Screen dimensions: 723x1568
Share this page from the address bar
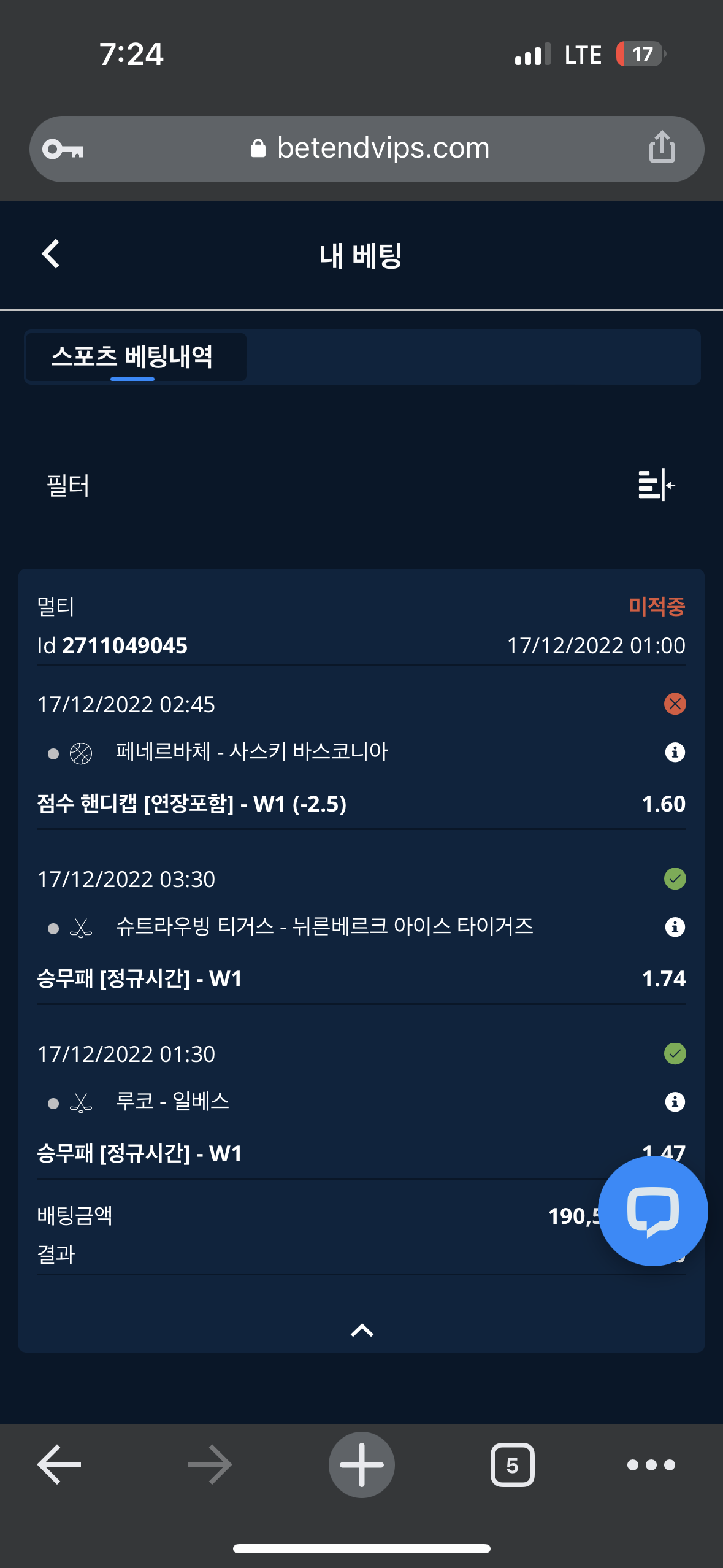(662, 147)
